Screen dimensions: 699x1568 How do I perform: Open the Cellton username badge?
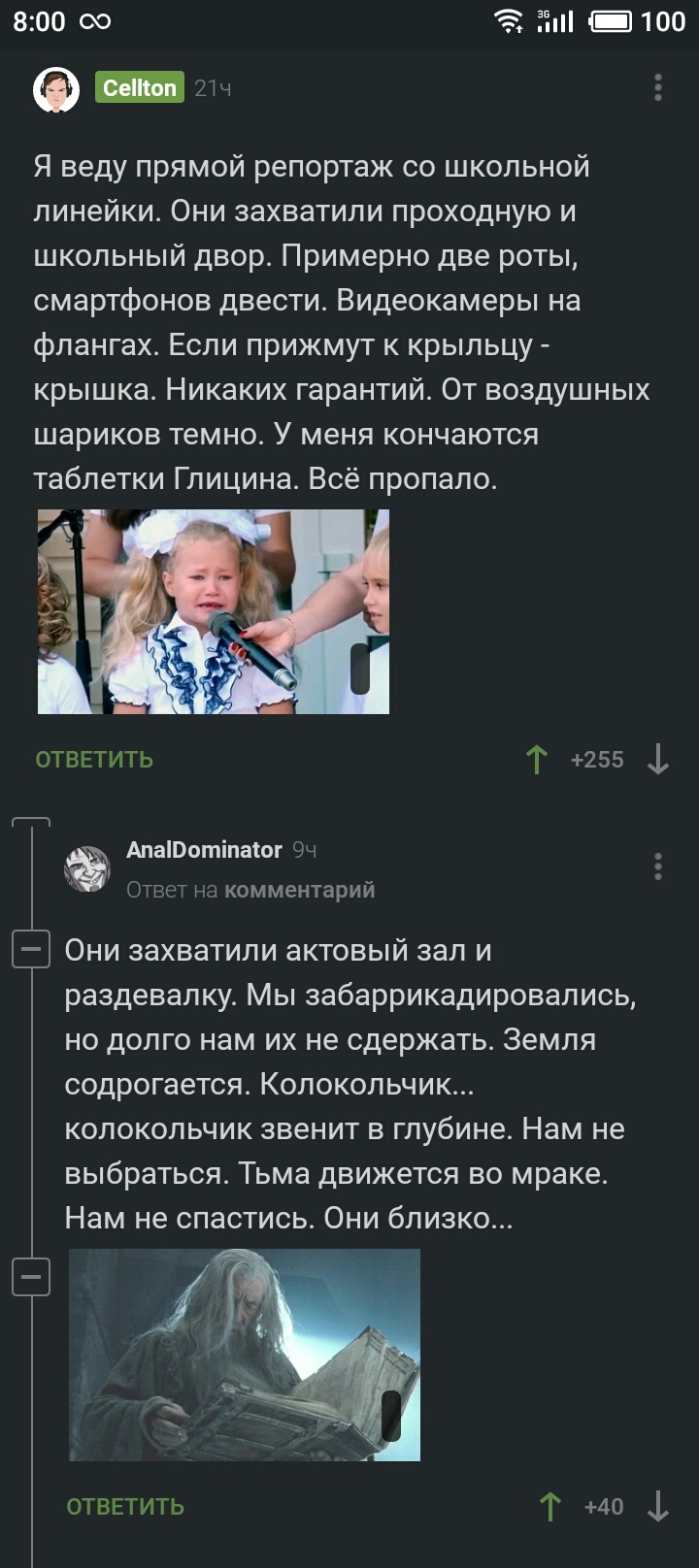(140, 88)
